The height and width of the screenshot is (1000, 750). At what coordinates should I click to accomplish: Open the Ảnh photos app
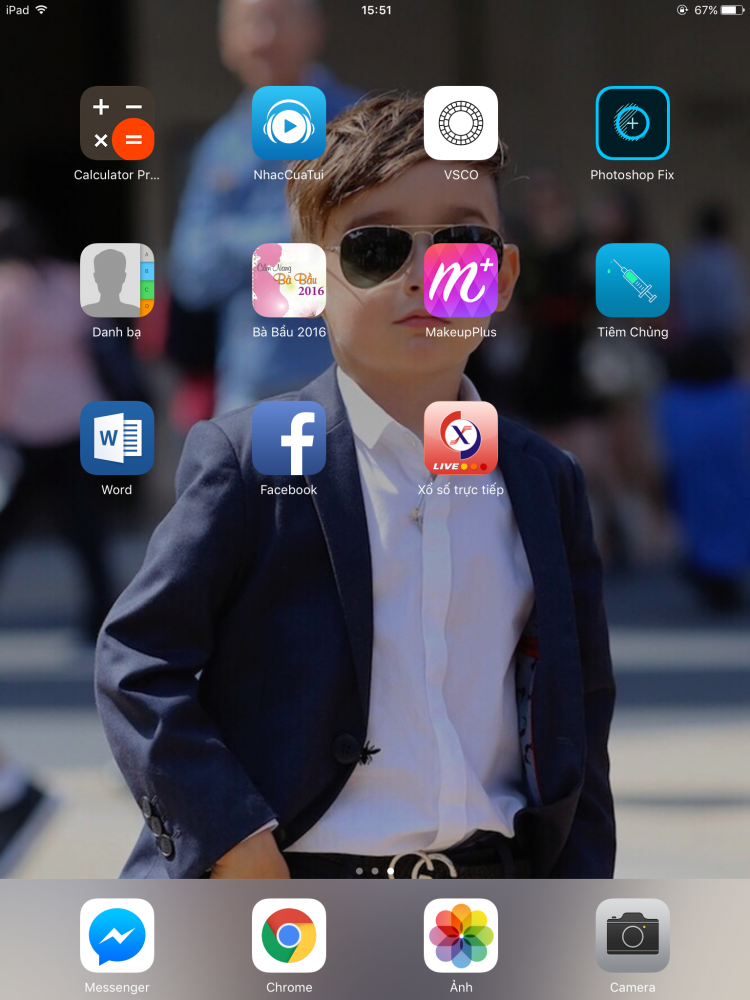[461, 936]
